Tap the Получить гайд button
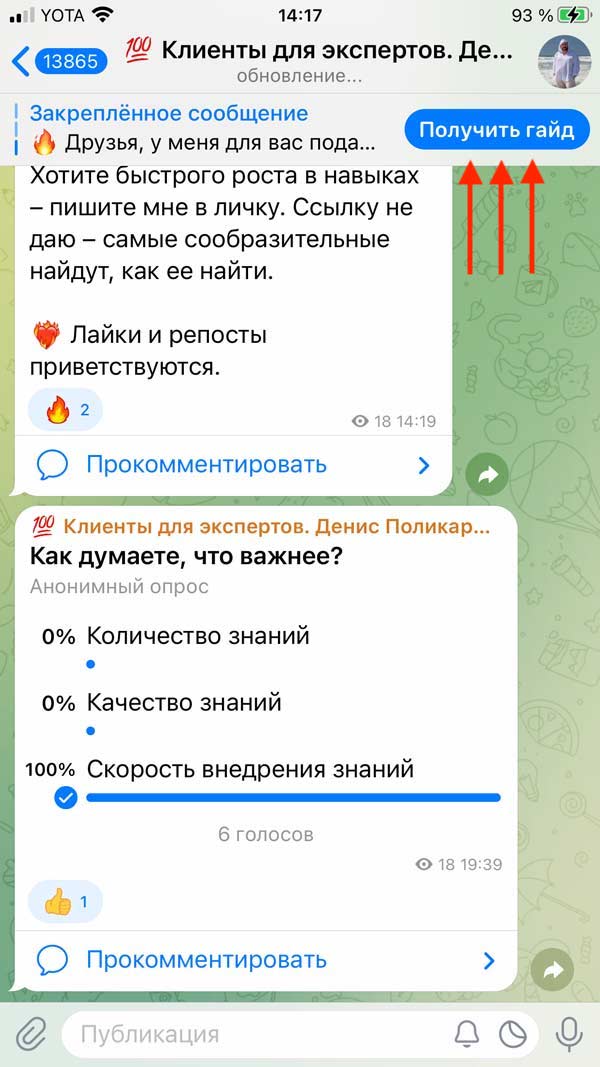This screenshot has width=600, height=1067. (496, 130)
